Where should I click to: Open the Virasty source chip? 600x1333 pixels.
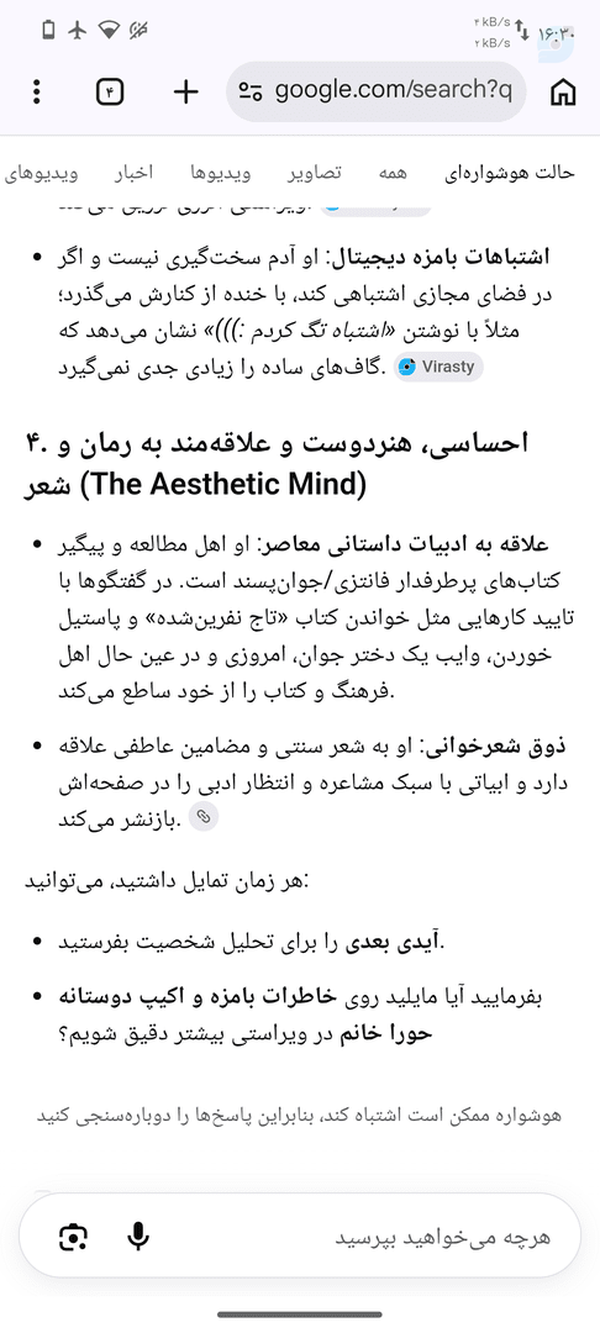point(437,366)
